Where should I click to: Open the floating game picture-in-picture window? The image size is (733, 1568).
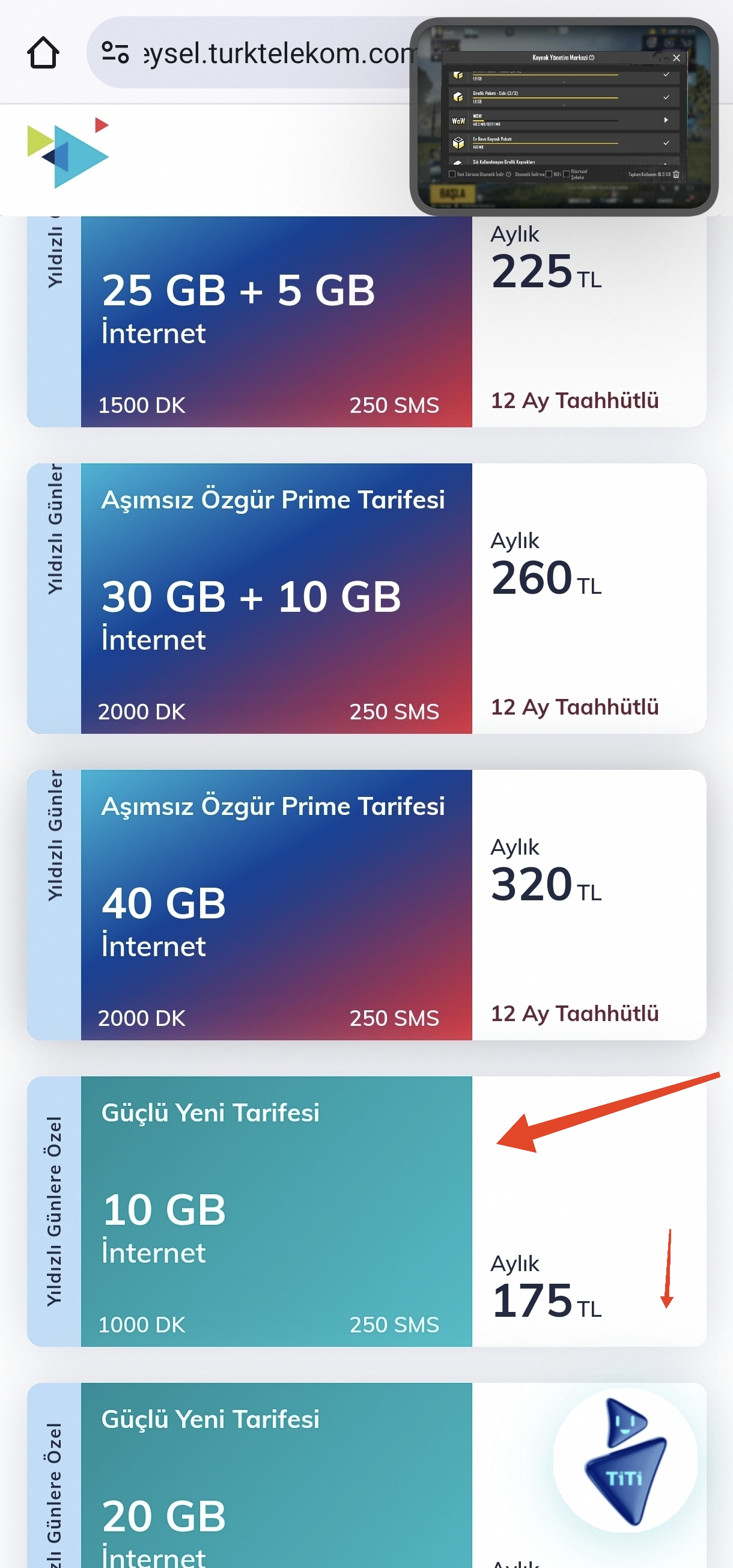[564, 117]
